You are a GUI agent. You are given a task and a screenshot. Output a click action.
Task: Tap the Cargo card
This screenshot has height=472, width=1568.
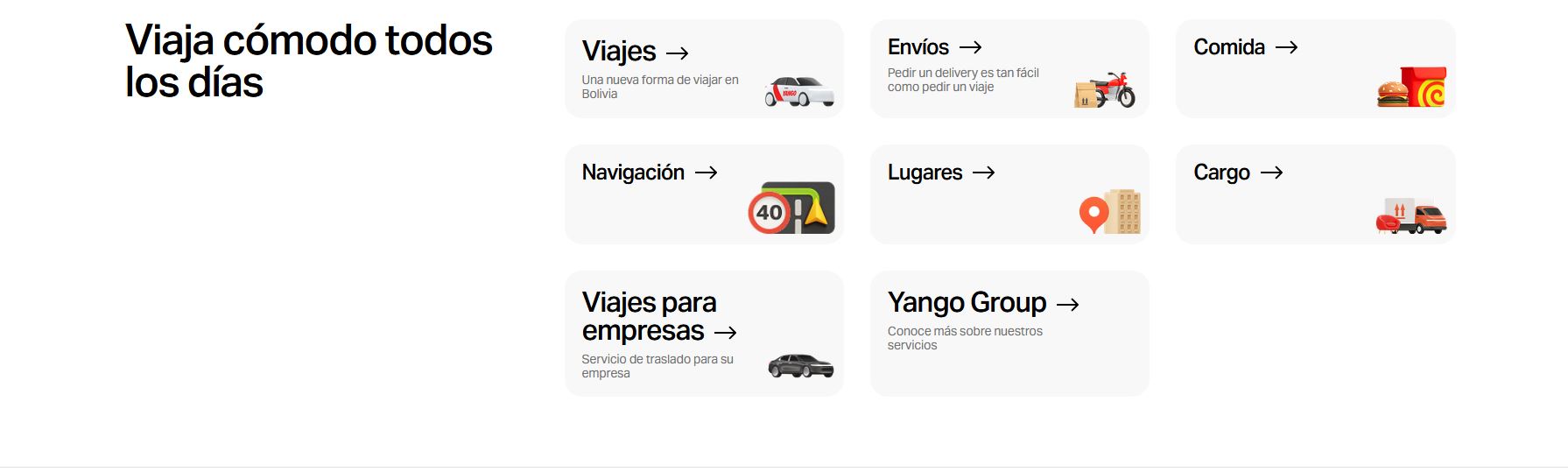click(x=1315, y=194)
